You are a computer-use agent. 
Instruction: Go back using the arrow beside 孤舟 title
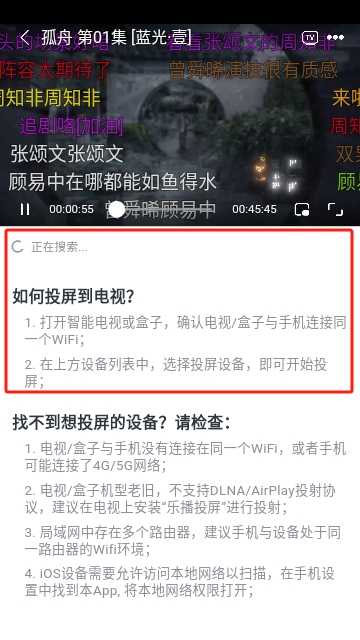click(x=25, y=38)
